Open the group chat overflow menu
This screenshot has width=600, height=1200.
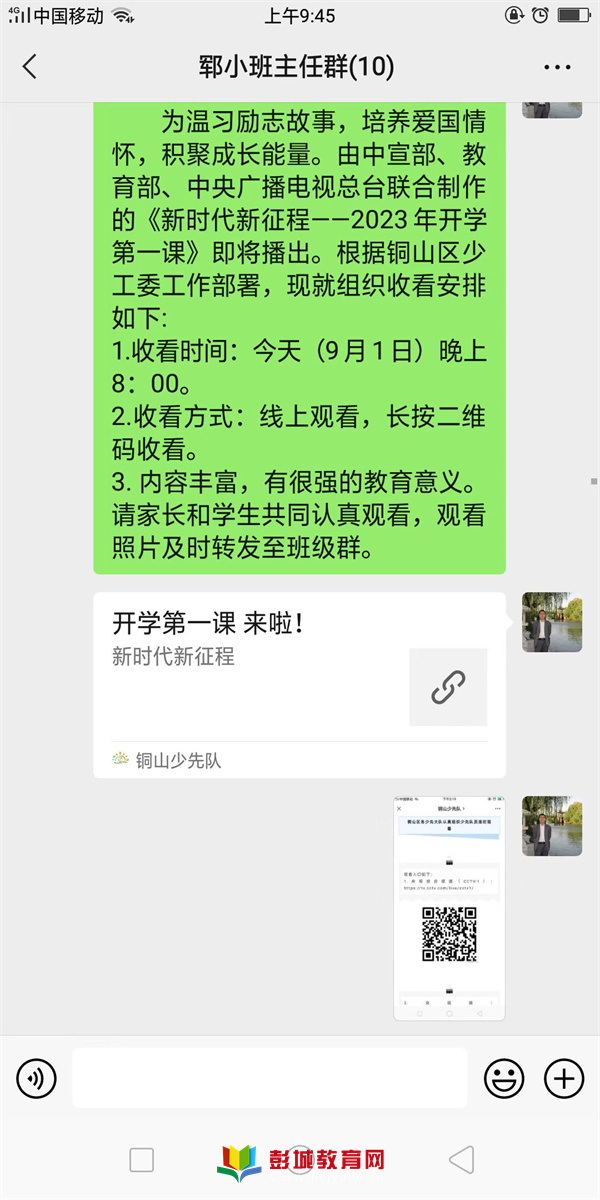pos(557,67)
